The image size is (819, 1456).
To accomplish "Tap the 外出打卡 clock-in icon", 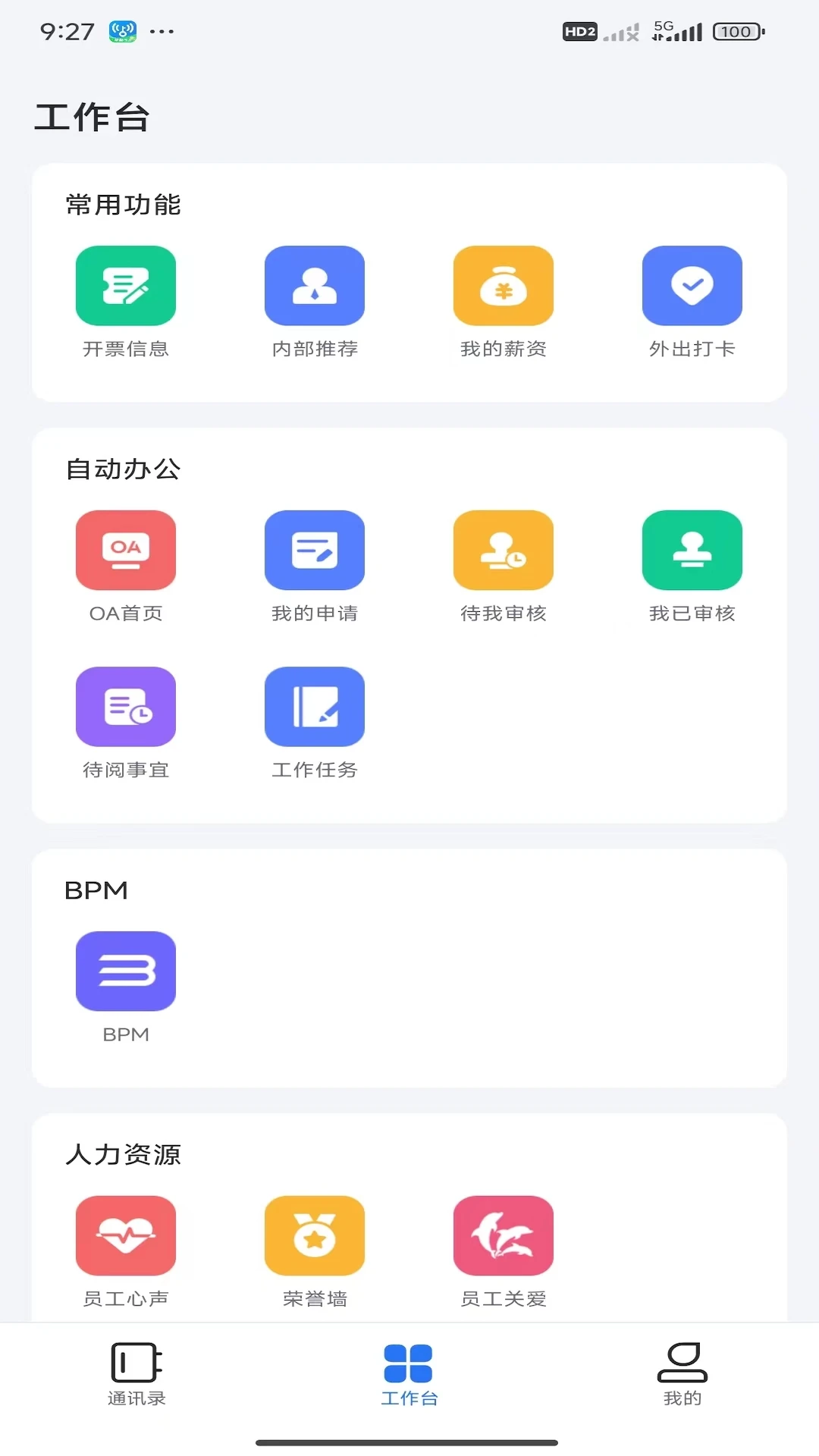I will click(692, 286).
